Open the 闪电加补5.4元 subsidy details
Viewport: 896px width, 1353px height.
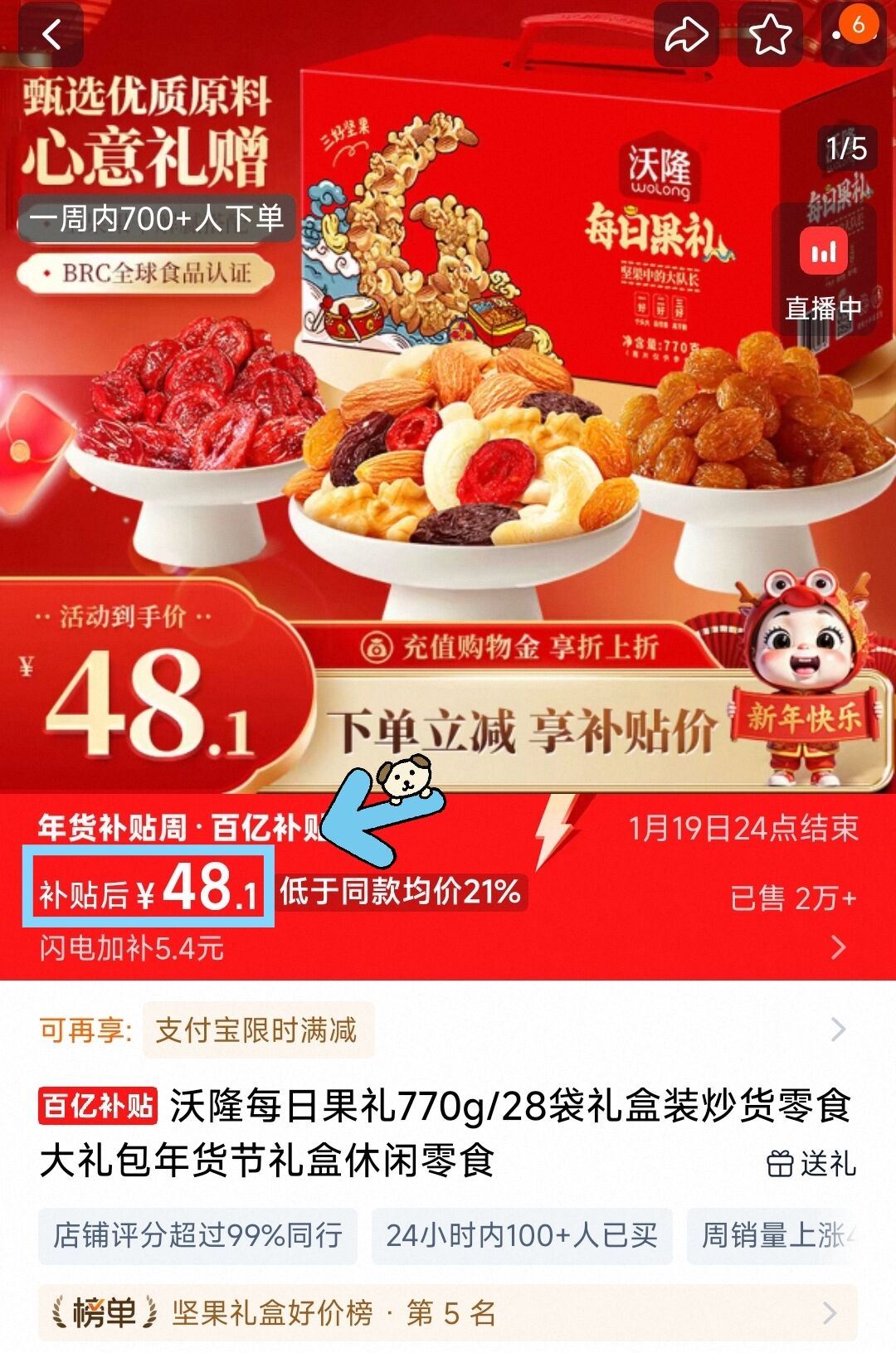(x=448, y=947)
